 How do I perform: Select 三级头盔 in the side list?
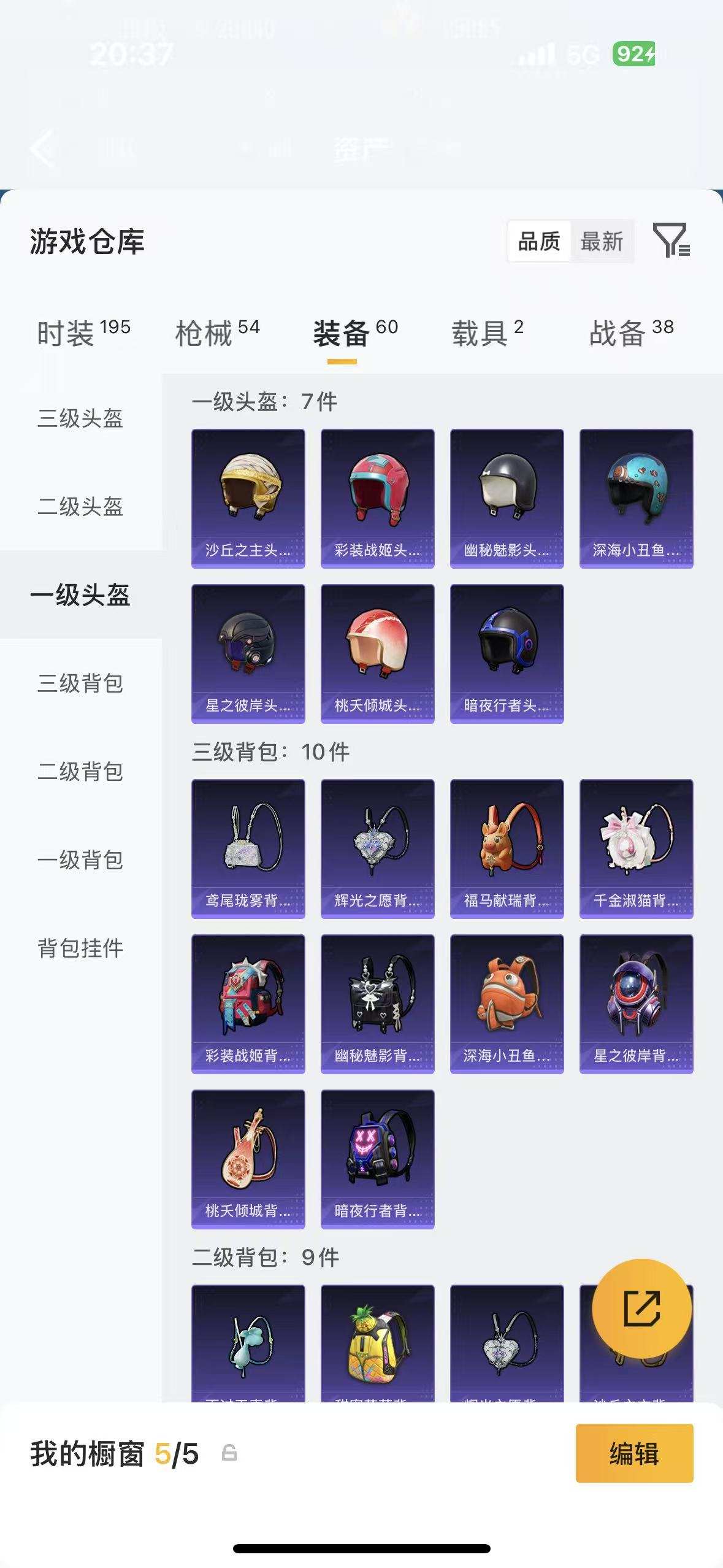(80, 418)
